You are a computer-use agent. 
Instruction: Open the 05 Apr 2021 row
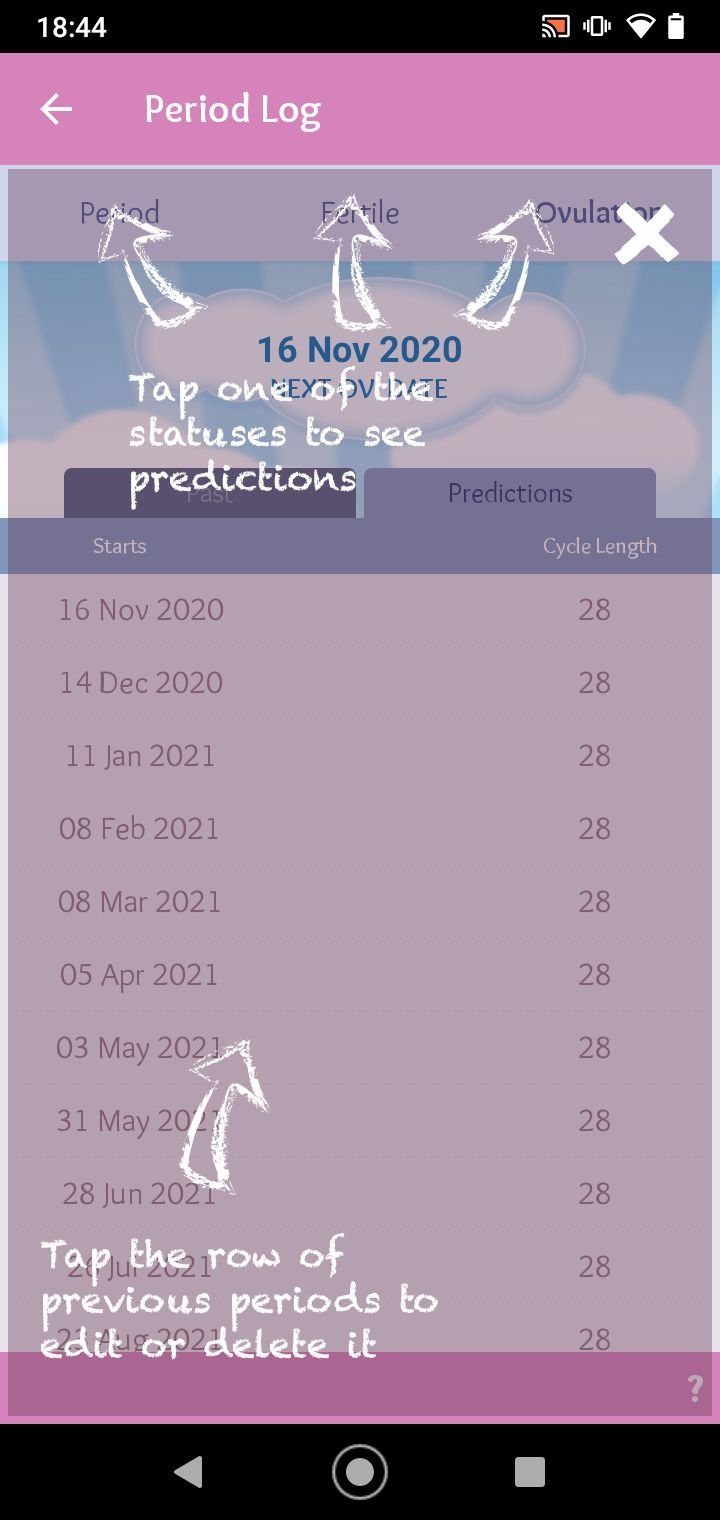click(360, 975)
